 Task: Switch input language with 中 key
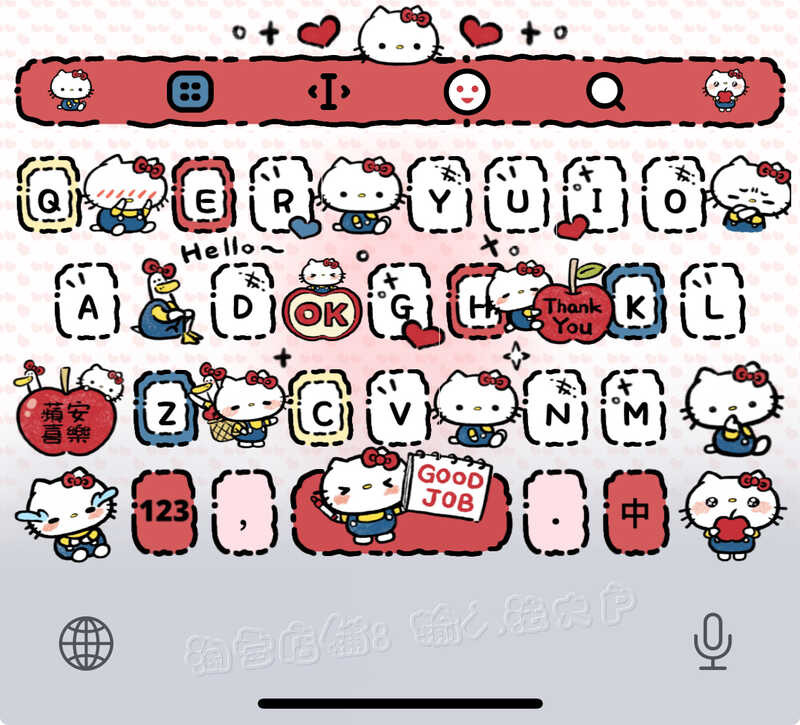pos(636,513)
